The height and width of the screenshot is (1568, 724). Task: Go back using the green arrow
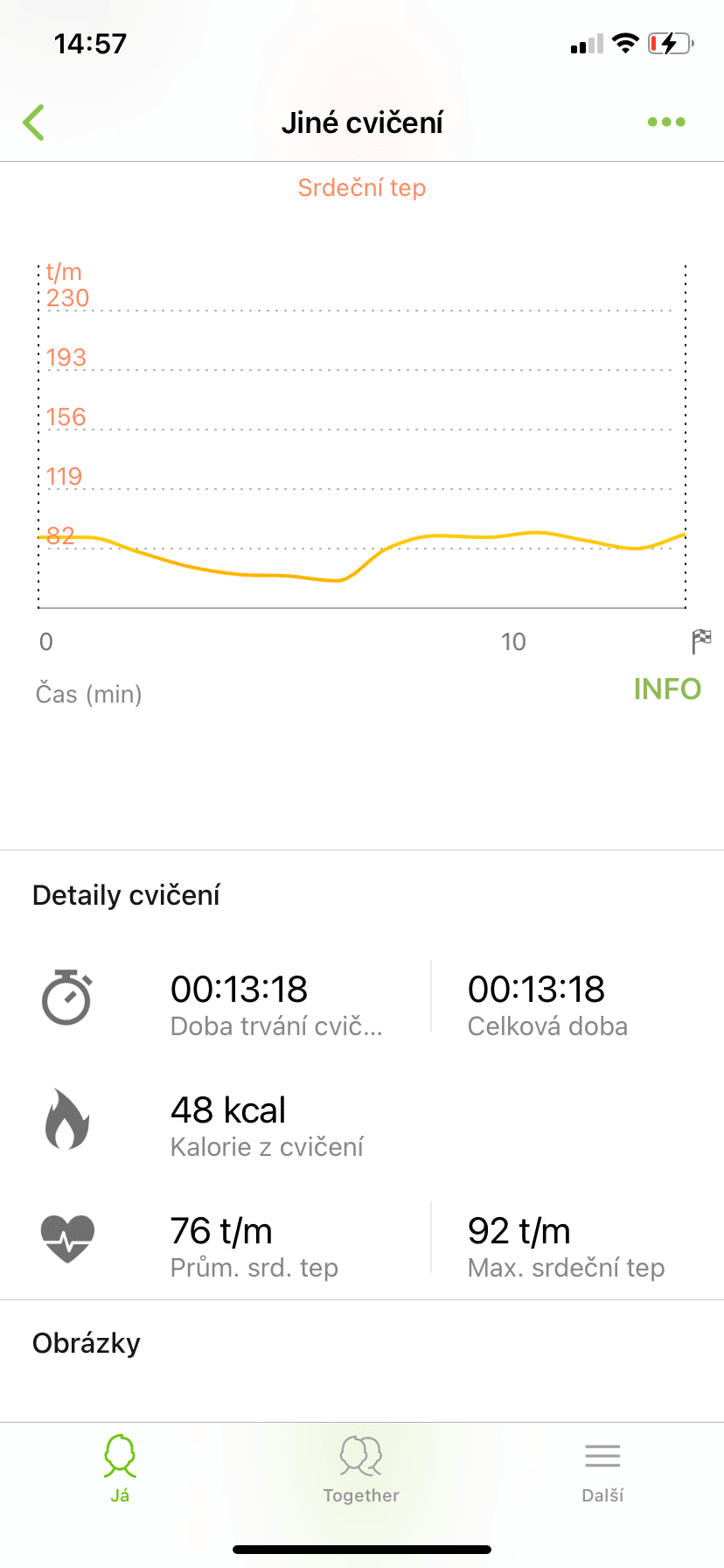(x=34, y=122)
